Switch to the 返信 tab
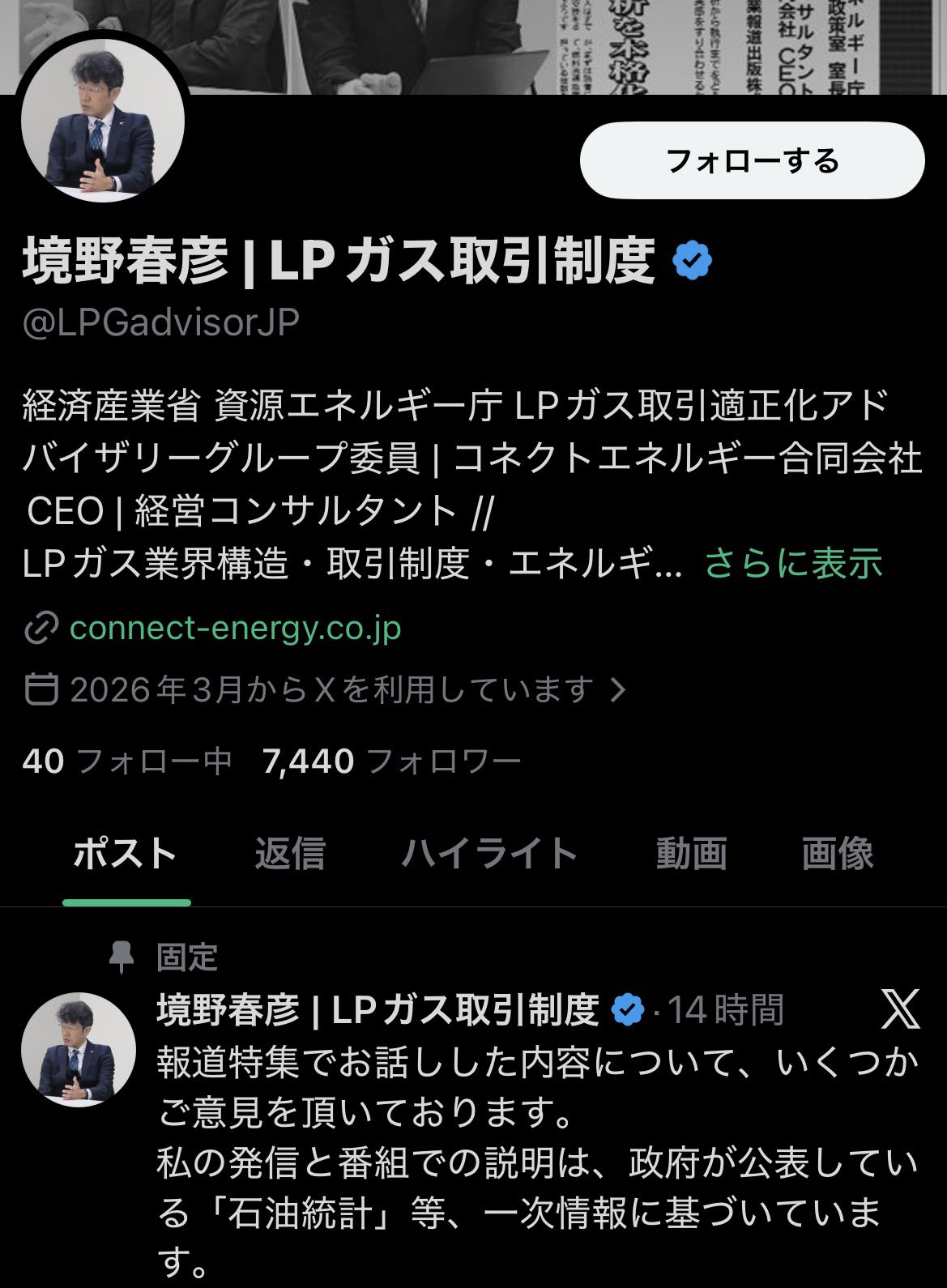Image resolution: width=947 pixels, height=1288 pixels. pyautogui.click(x=290, y=854)
